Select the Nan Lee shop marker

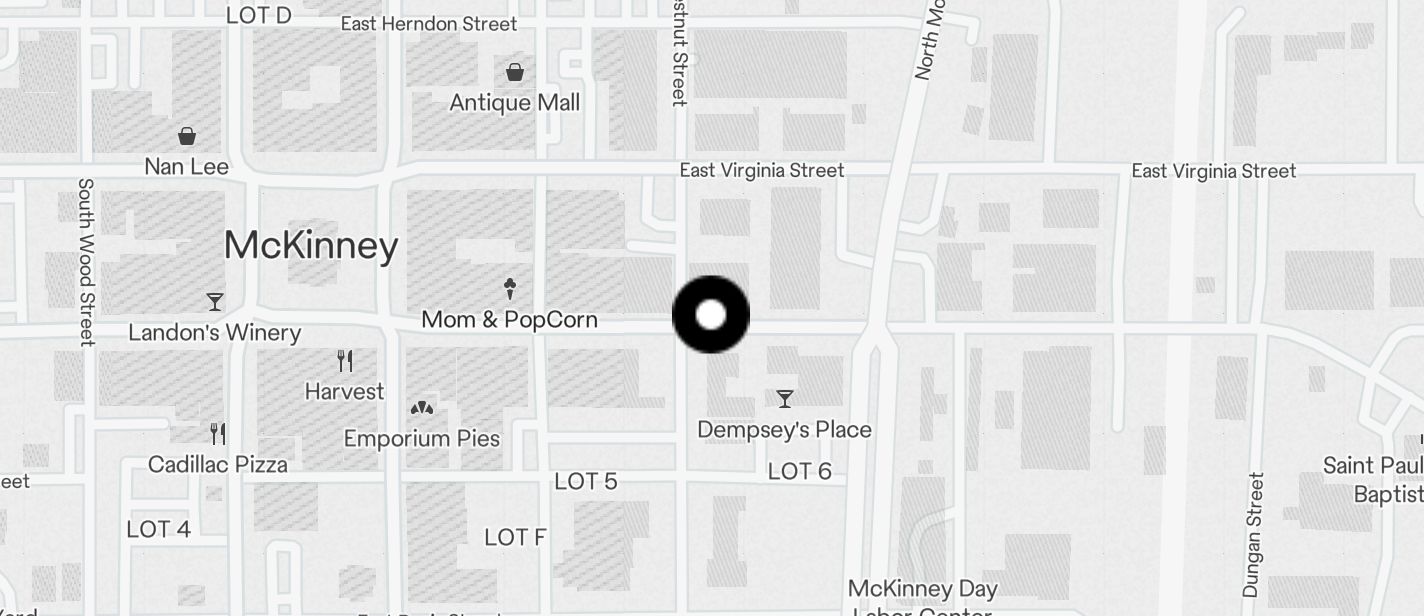tap(187, 136)
